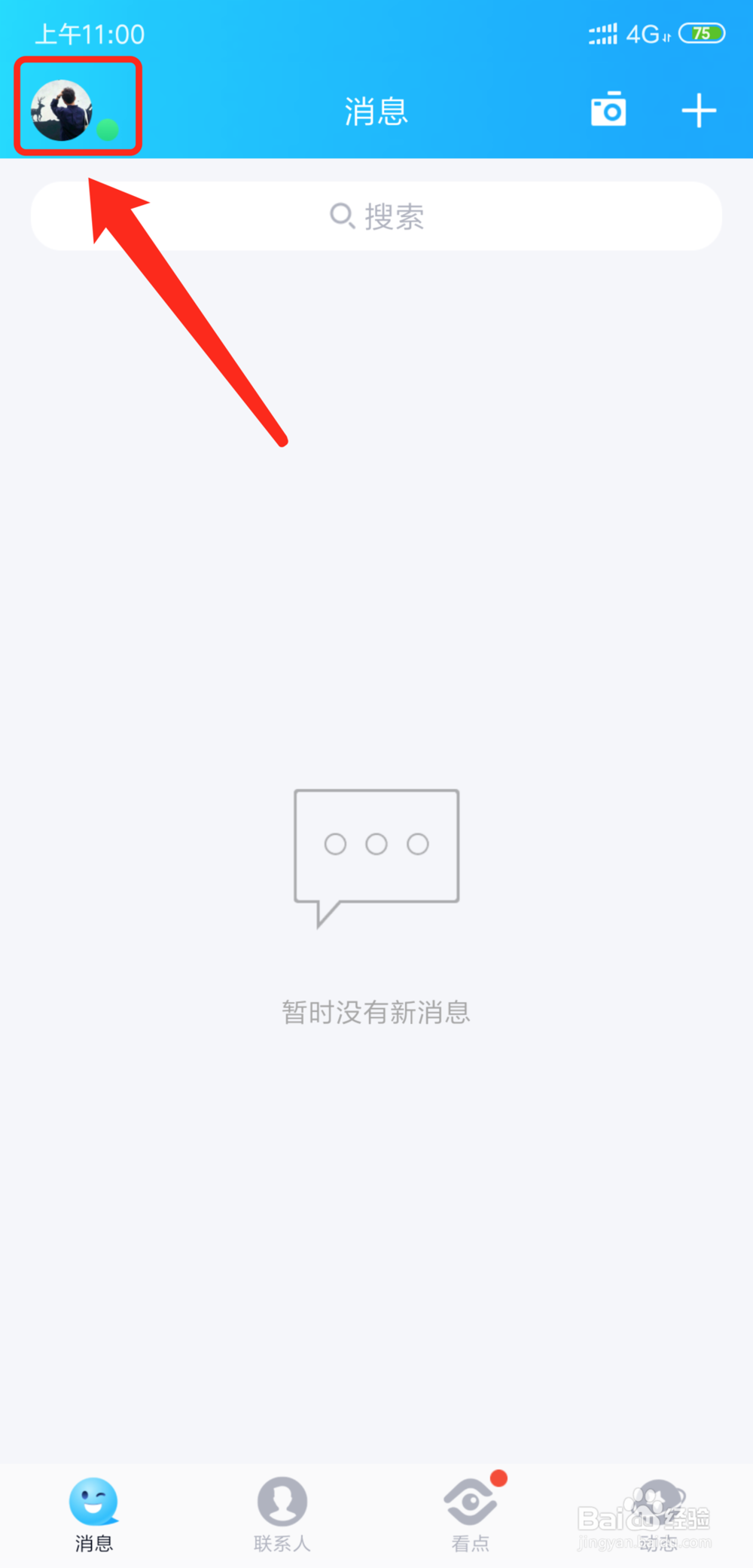The image size is (753, 1568).
Task: Tap your online status green dot
Action: (106, 128)
